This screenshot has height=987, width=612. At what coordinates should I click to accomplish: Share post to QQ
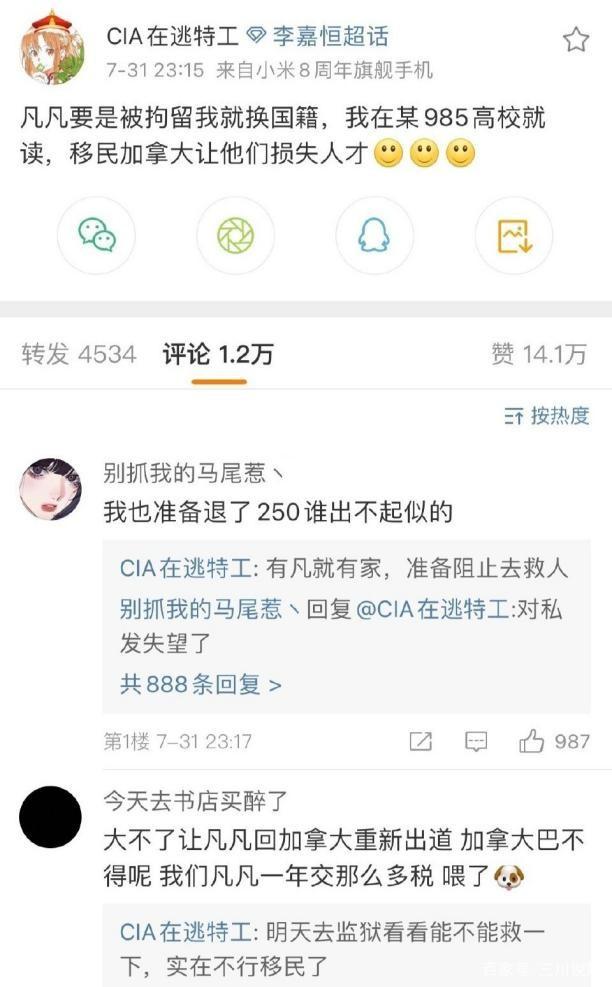point(374,236)
